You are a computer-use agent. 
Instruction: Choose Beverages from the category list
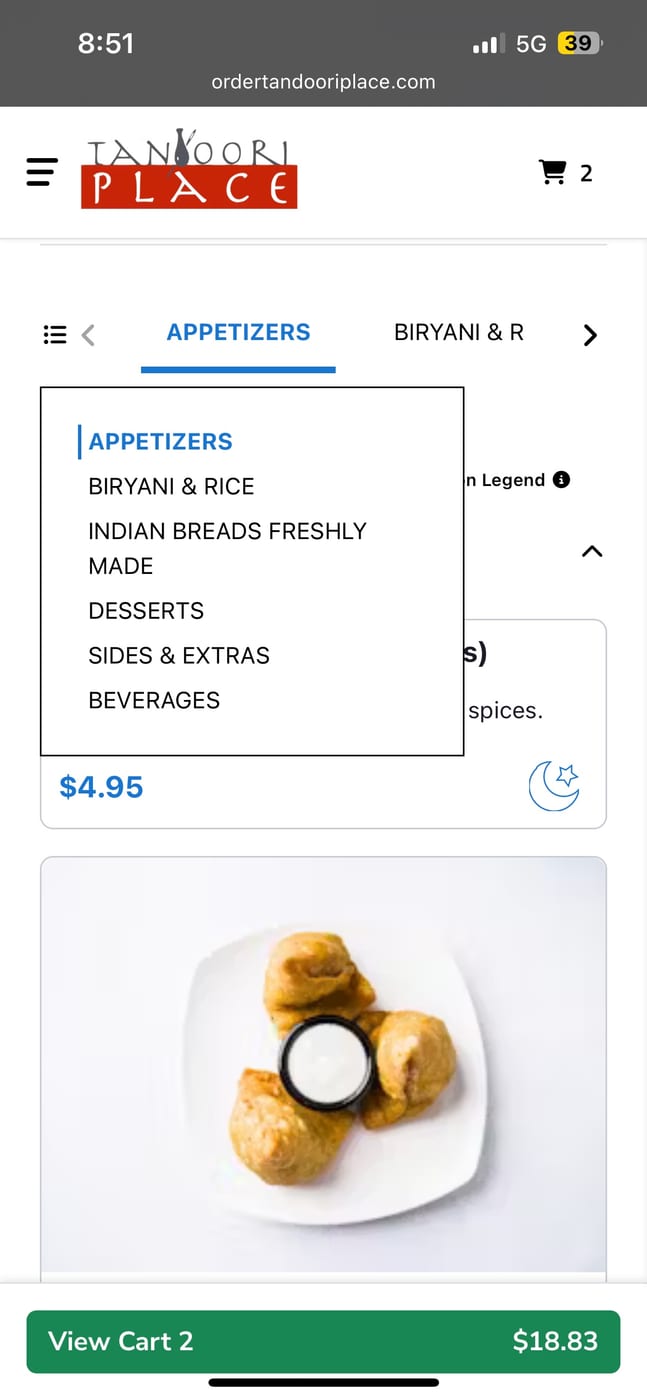click(154, 700)
